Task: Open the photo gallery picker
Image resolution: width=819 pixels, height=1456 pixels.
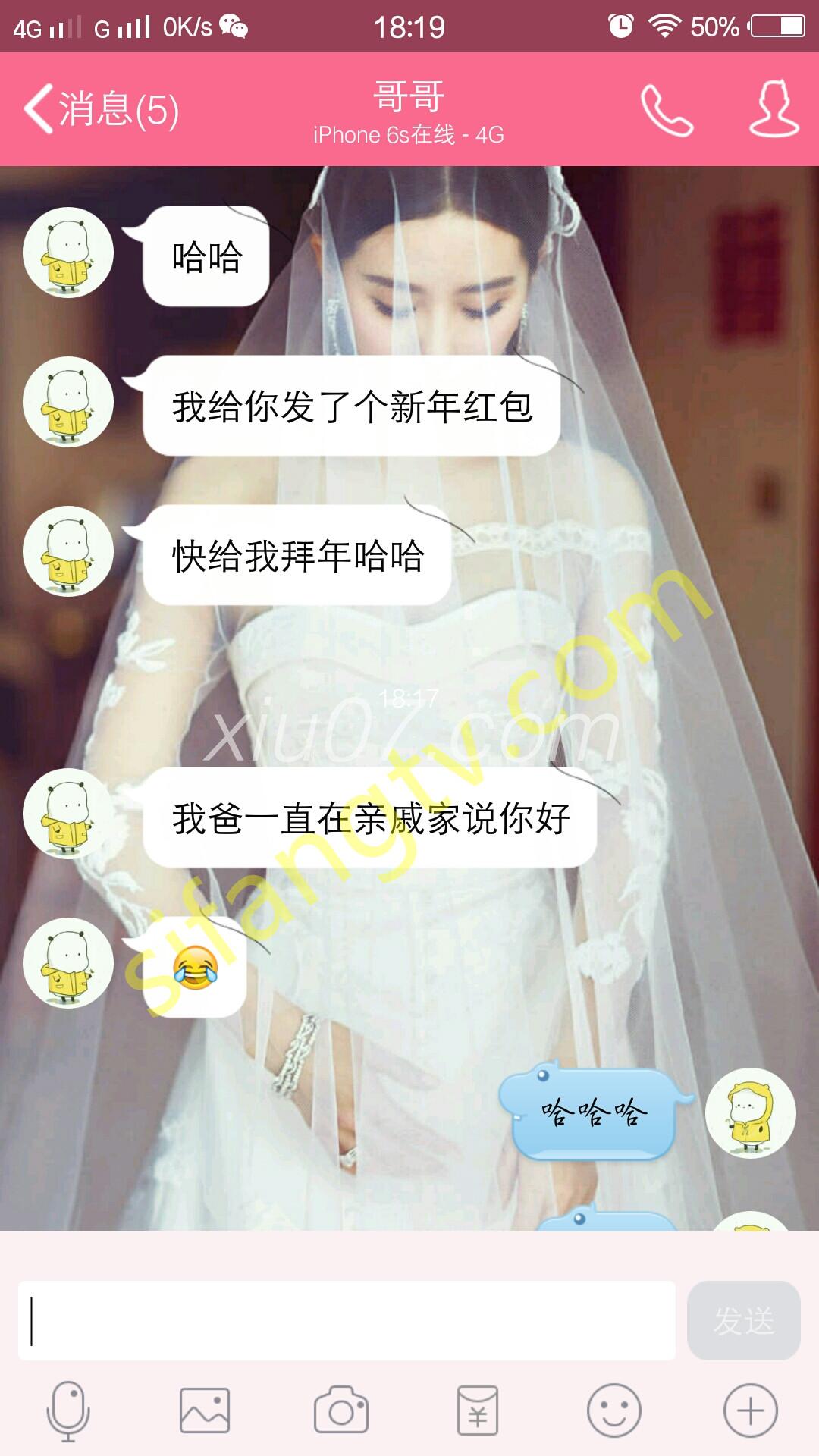Action: (205, 1411)
